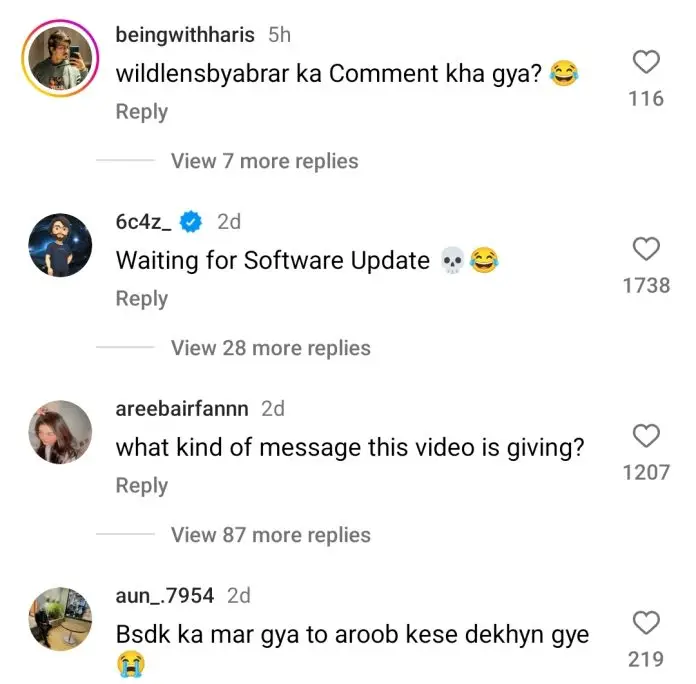
Task: Like beingwithharis's comment
Action: [x=647, y=62]
